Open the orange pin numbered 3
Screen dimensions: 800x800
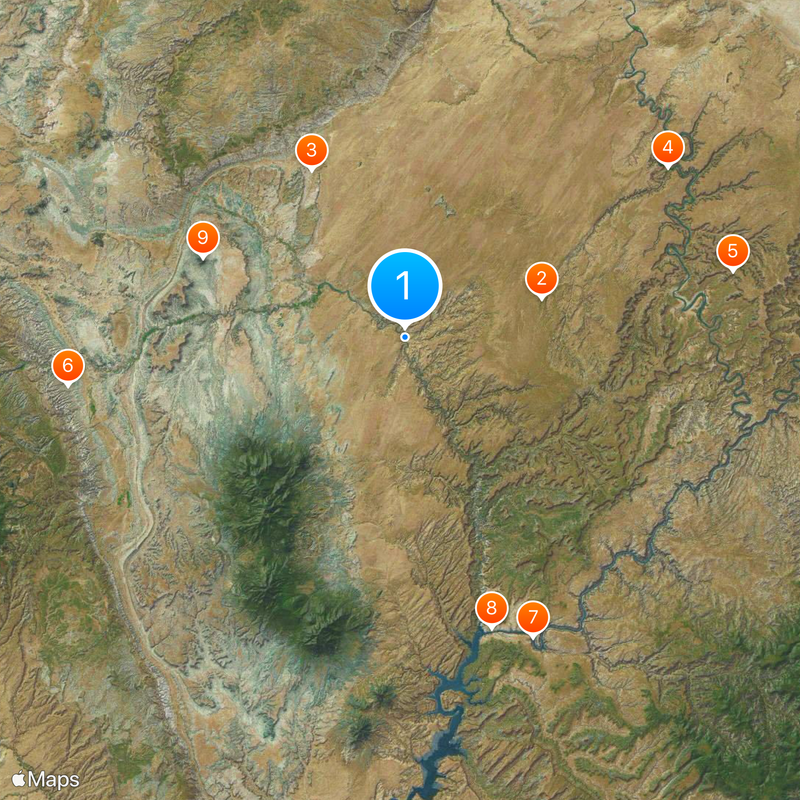[x=311, y=151]
